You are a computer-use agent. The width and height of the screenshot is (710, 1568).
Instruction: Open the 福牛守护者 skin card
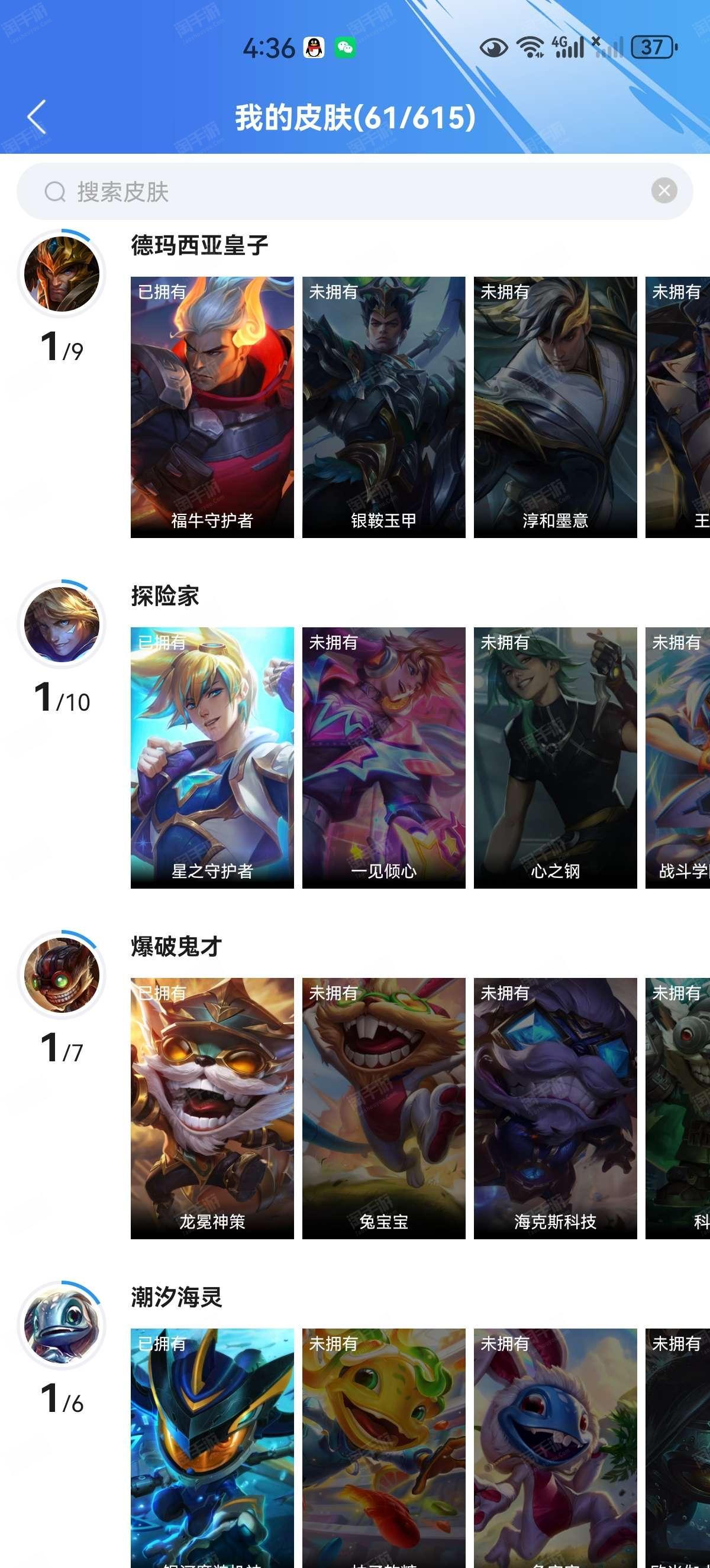click(212, 407)
